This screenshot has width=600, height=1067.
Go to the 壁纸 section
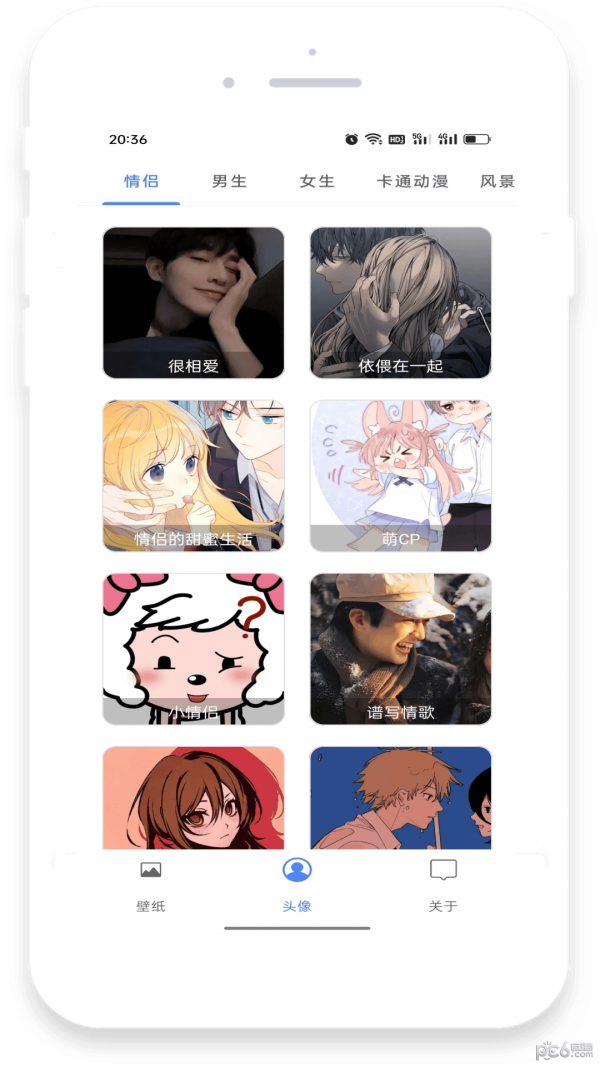tap(151, 884)
